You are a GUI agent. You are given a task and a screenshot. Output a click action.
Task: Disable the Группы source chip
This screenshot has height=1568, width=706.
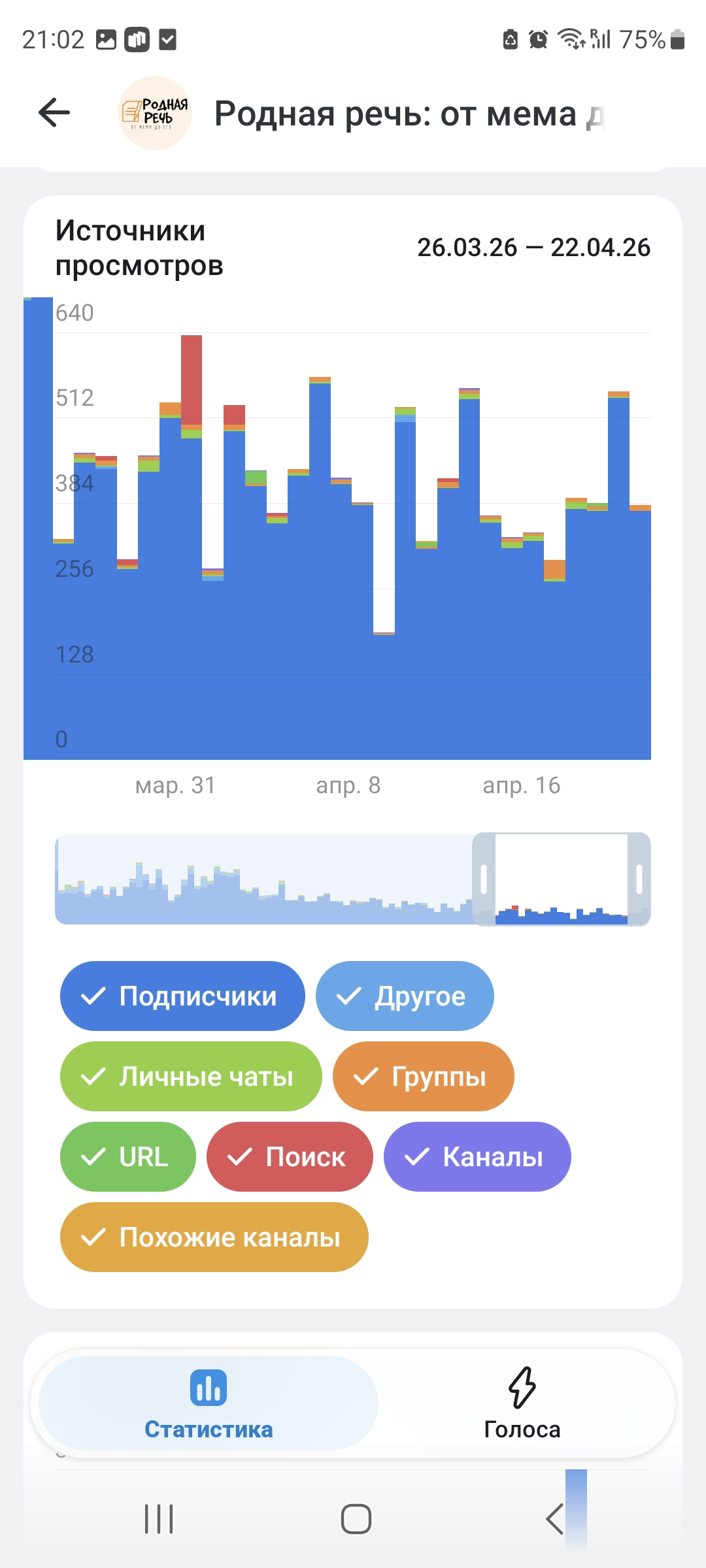[x=423, y=1077]
